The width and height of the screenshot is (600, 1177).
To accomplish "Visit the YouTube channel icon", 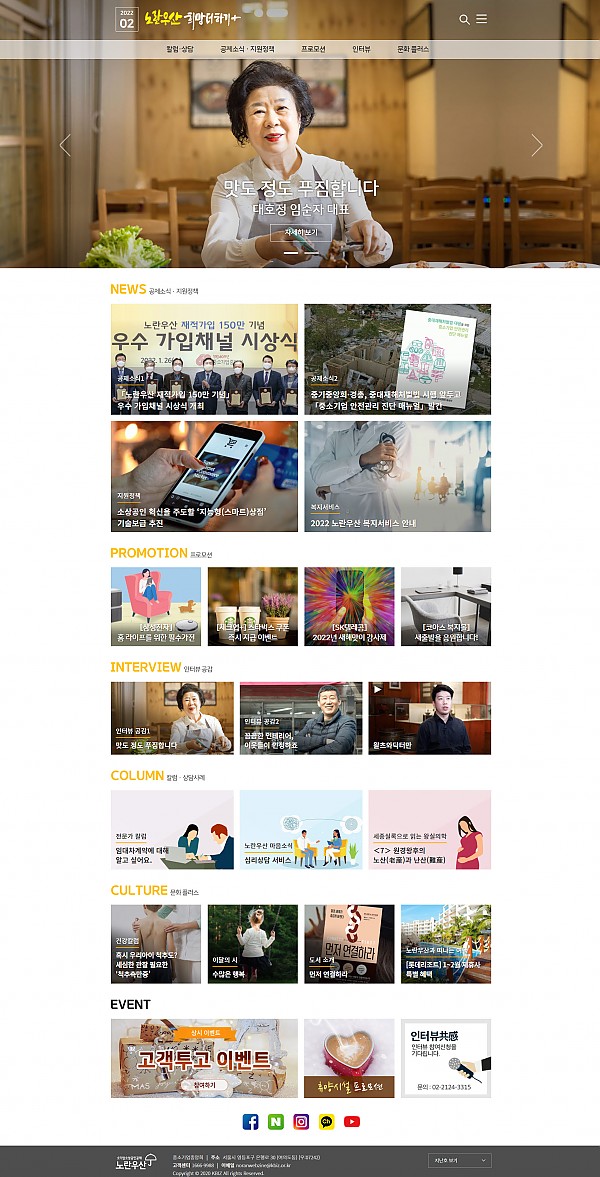I will click(352, 1122).
